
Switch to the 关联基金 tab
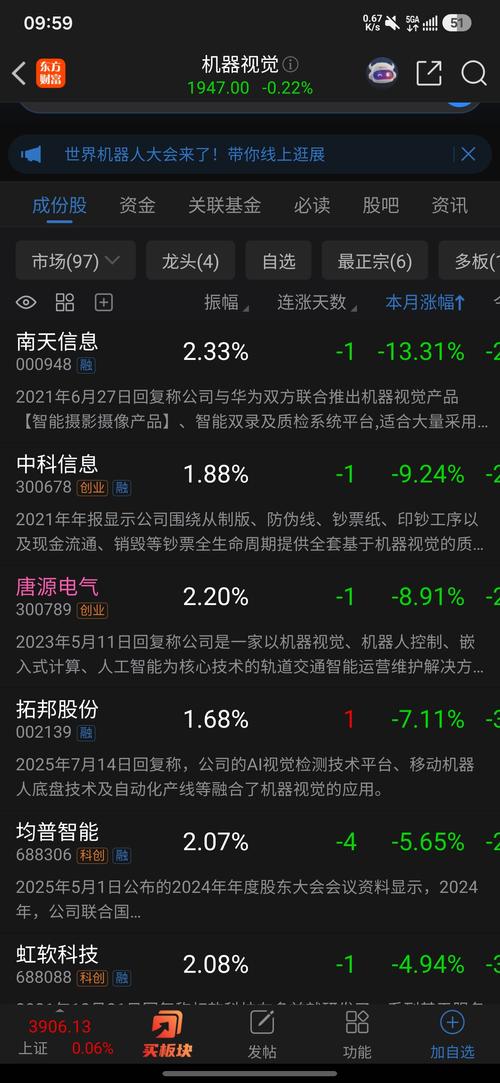coord(224,205)
